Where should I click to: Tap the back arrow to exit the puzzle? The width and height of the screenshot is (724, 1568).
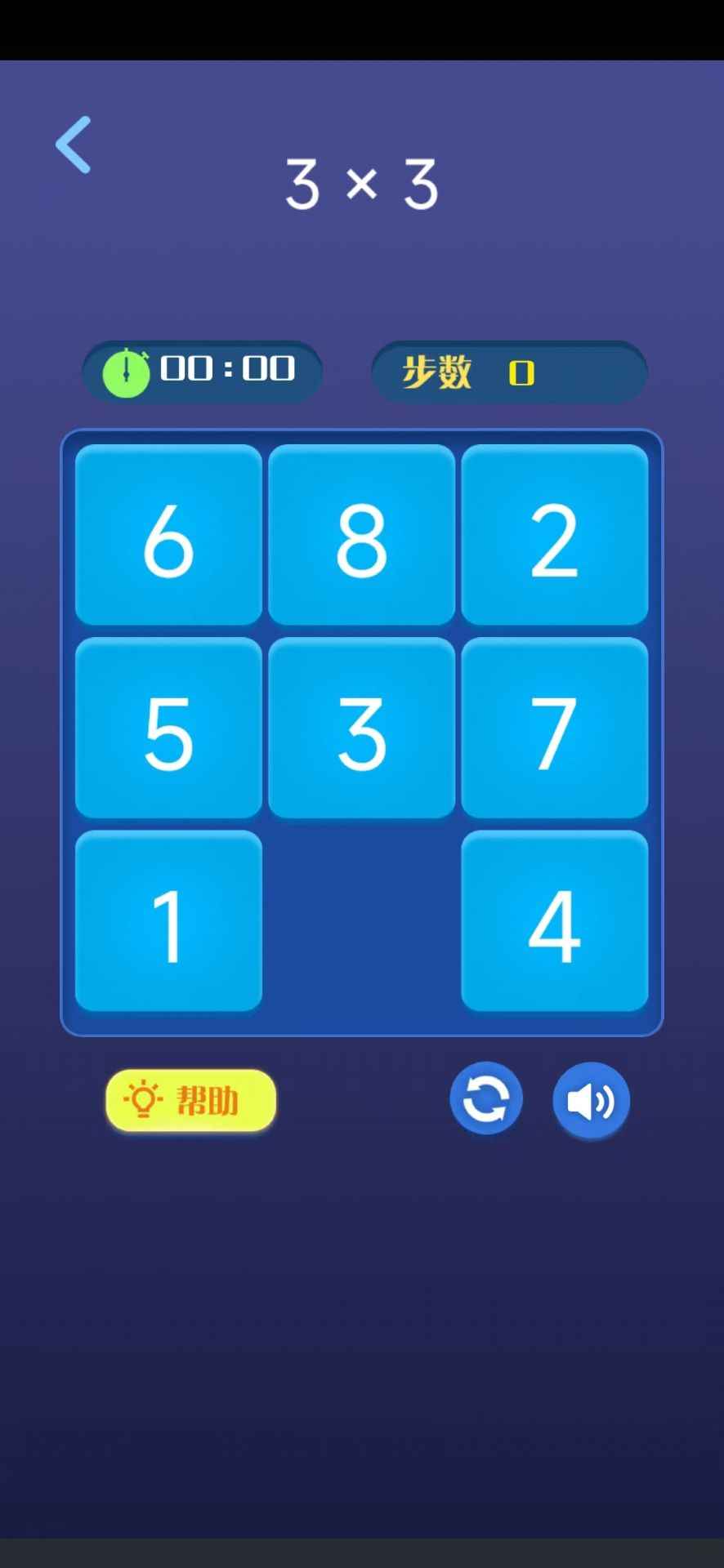pyautogui.click(x=73, y=145)
